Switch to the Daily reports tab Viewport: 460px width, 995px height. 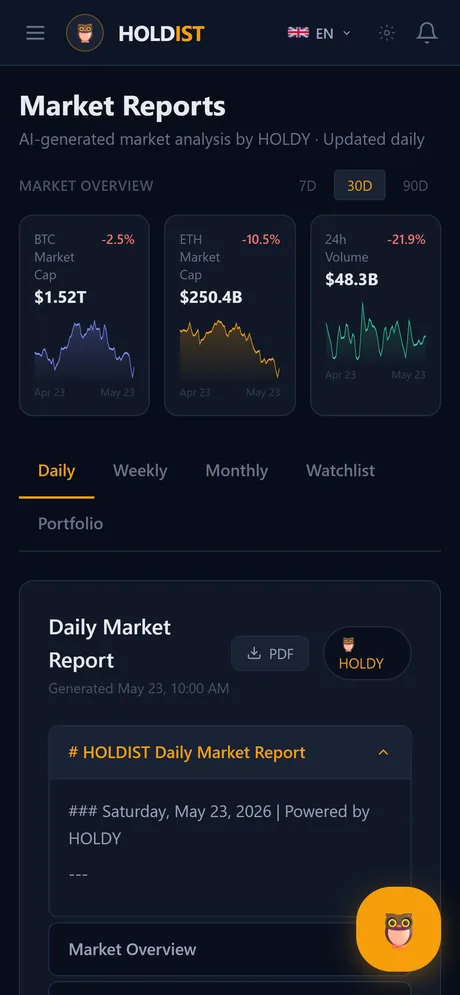pos(56,471)
